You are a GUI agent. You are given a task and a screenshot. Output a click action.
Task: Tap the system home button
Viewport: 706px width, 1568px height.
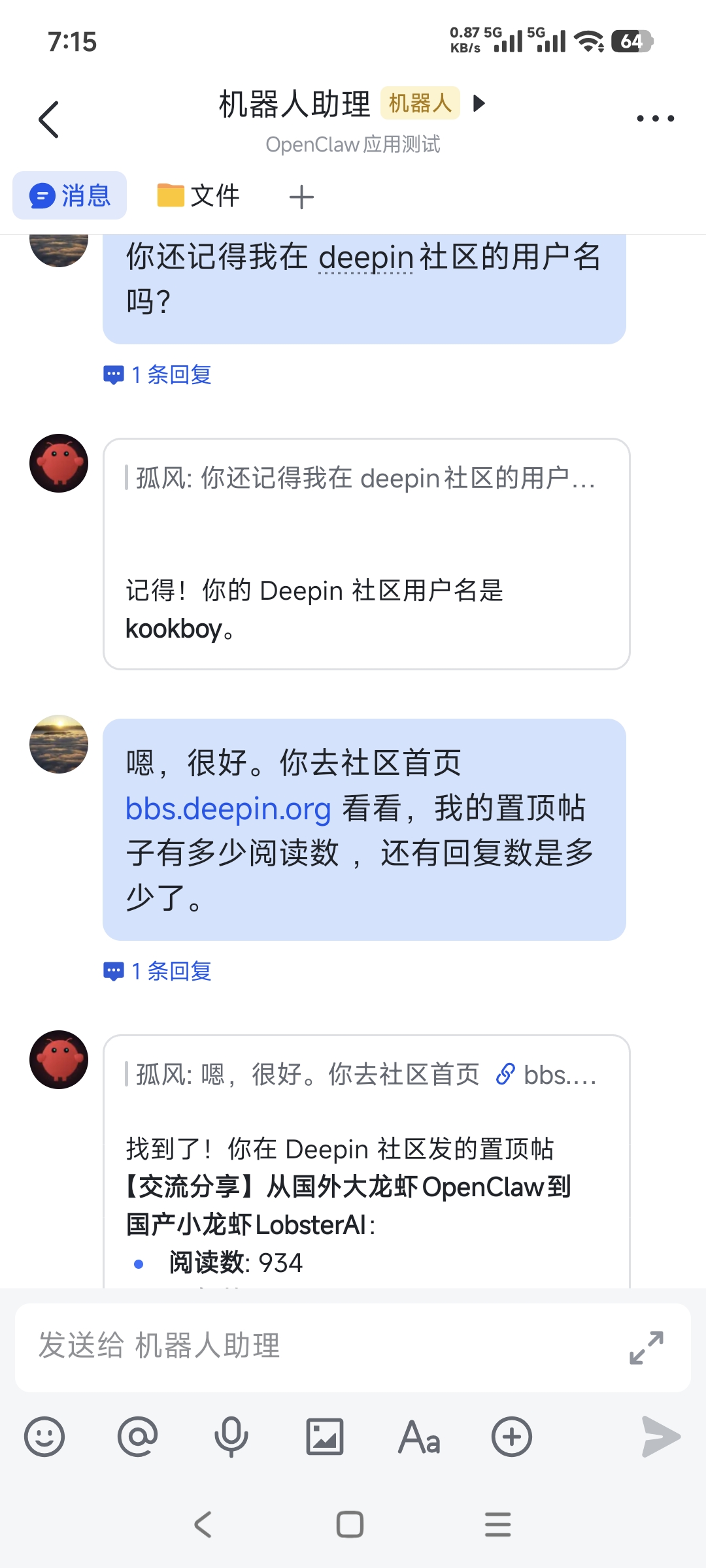(350, 1524)
